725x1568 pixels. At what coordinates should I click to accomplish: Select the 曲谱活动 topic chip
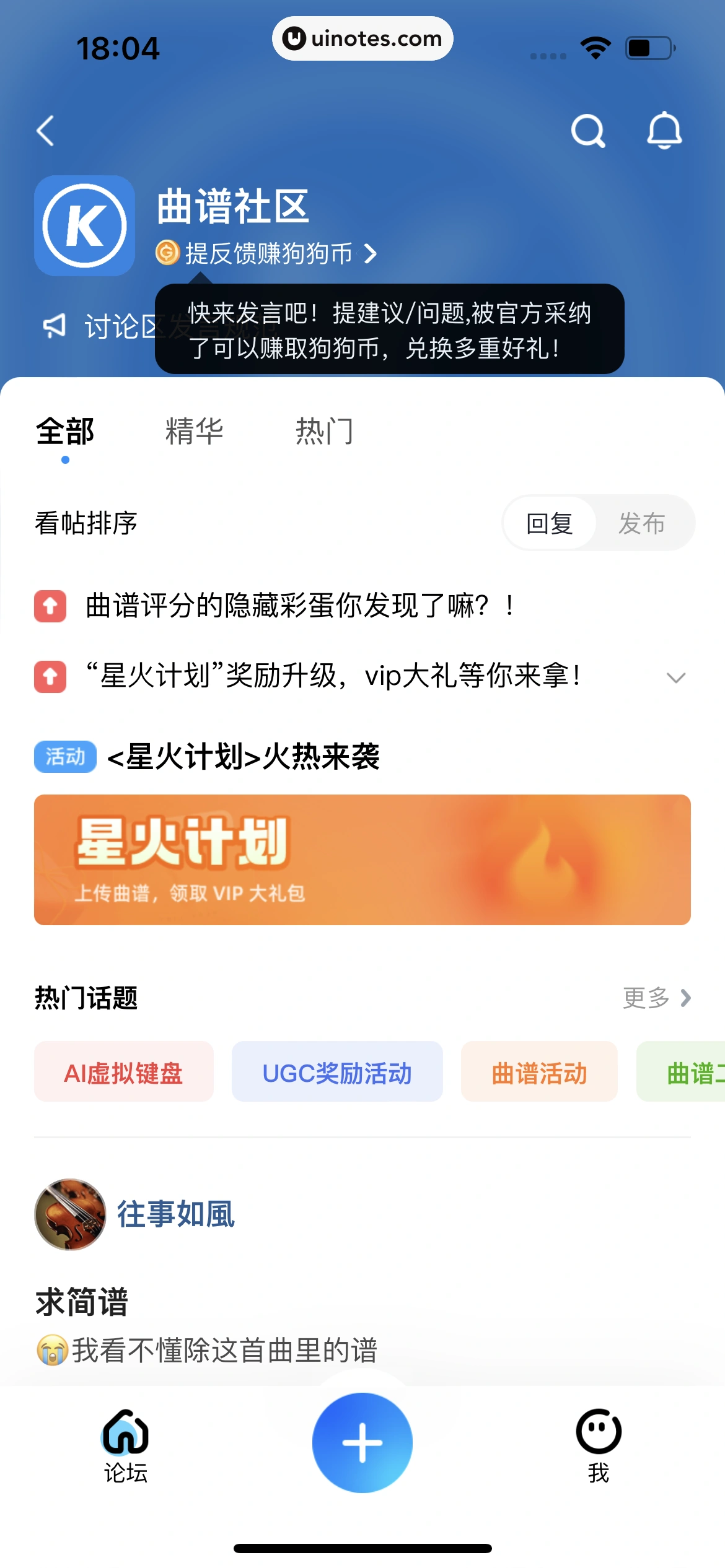(539, 1071)
